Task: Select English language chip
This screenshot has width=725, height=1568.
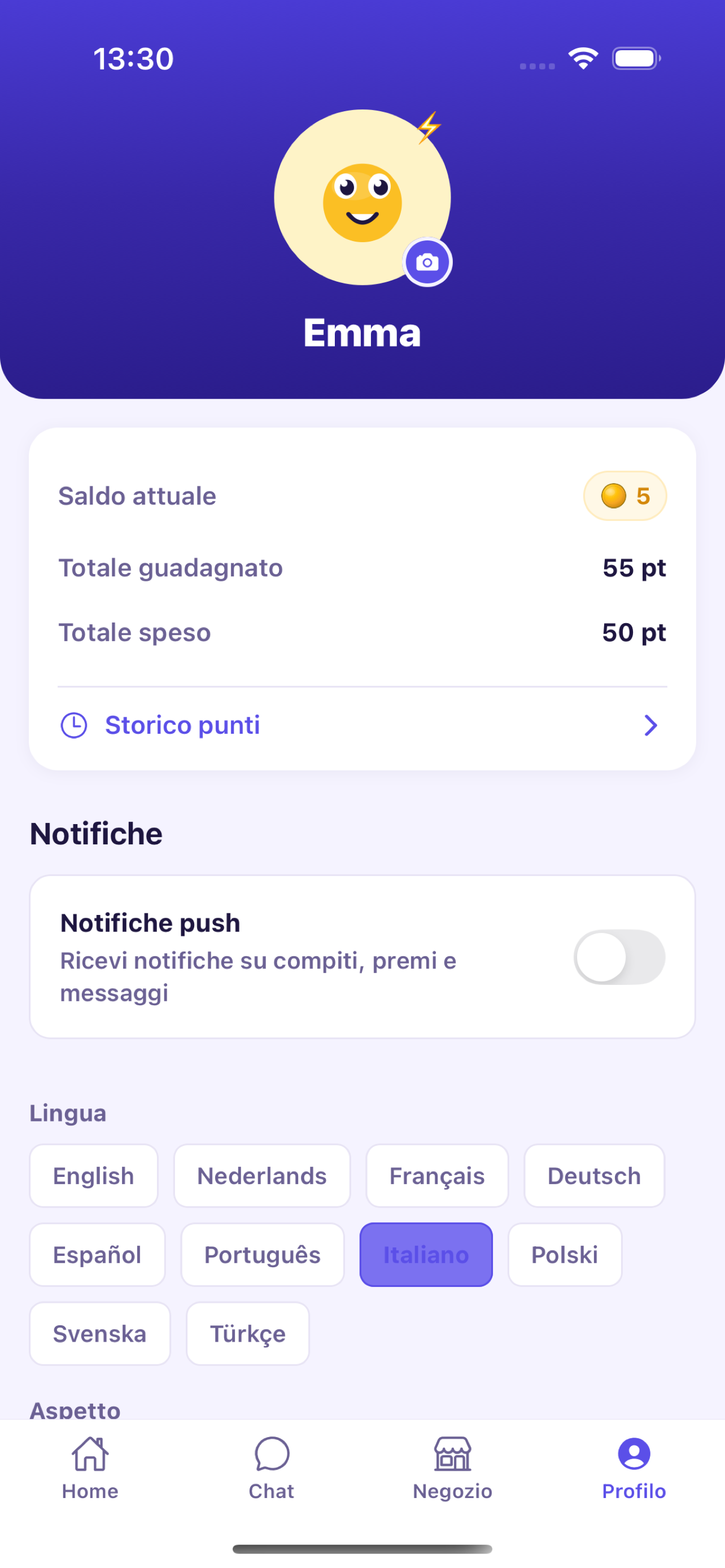Action: [94, 1176]
